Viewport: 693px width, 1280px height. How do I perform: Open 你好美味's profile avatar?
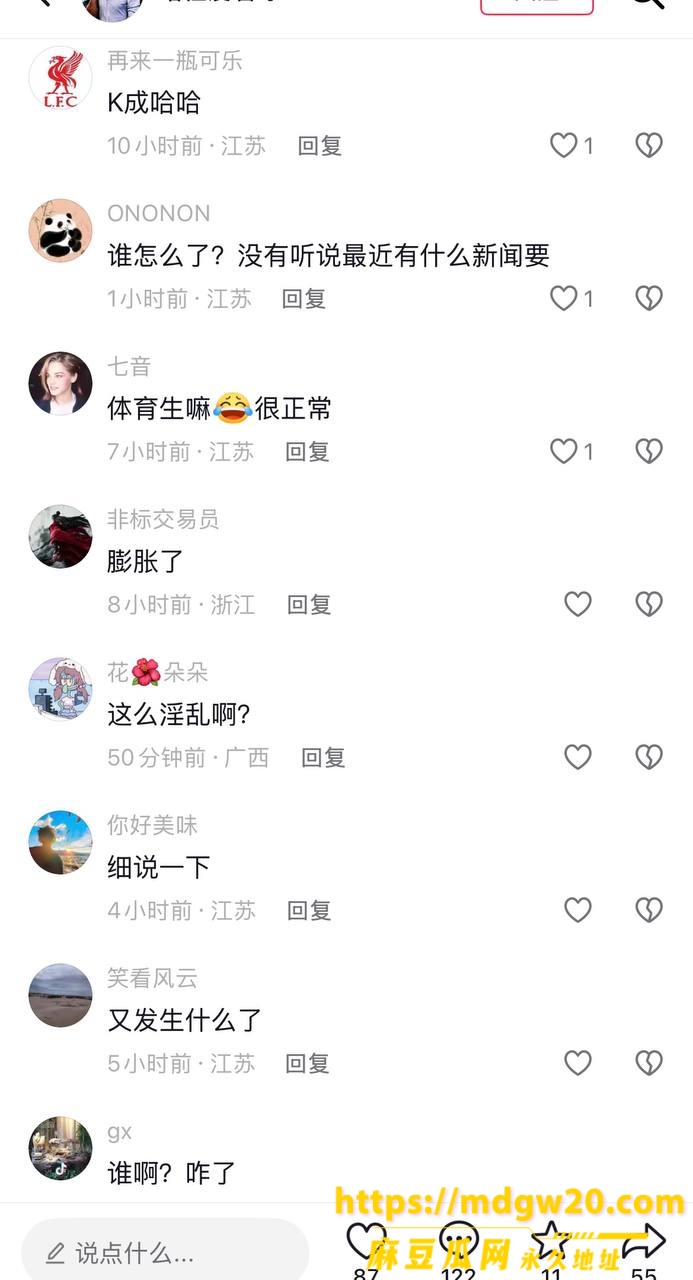[x=60, y=842]
